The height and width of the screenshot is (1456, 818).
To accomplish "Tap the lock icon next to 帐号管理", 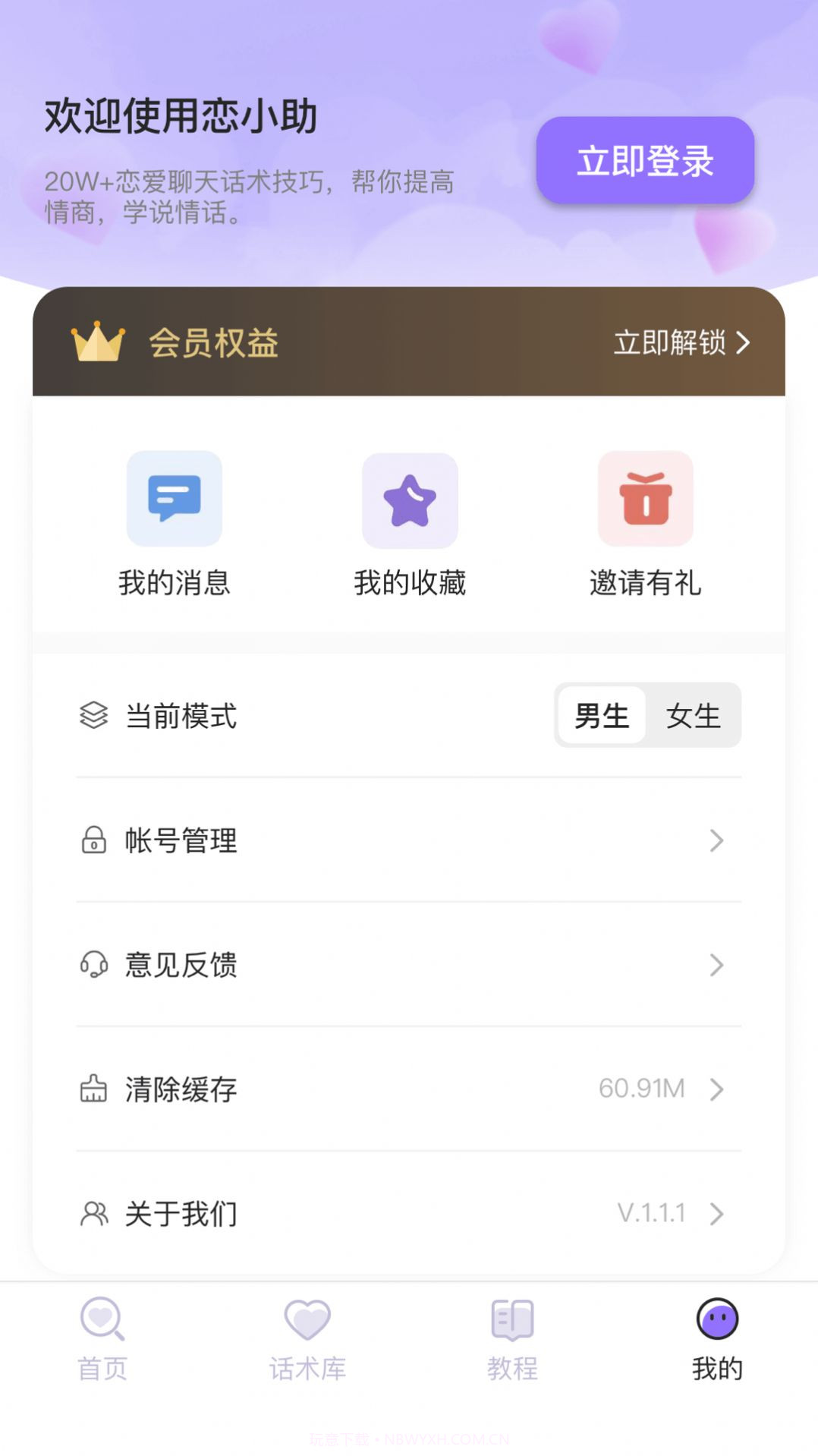I will [93, 841].
